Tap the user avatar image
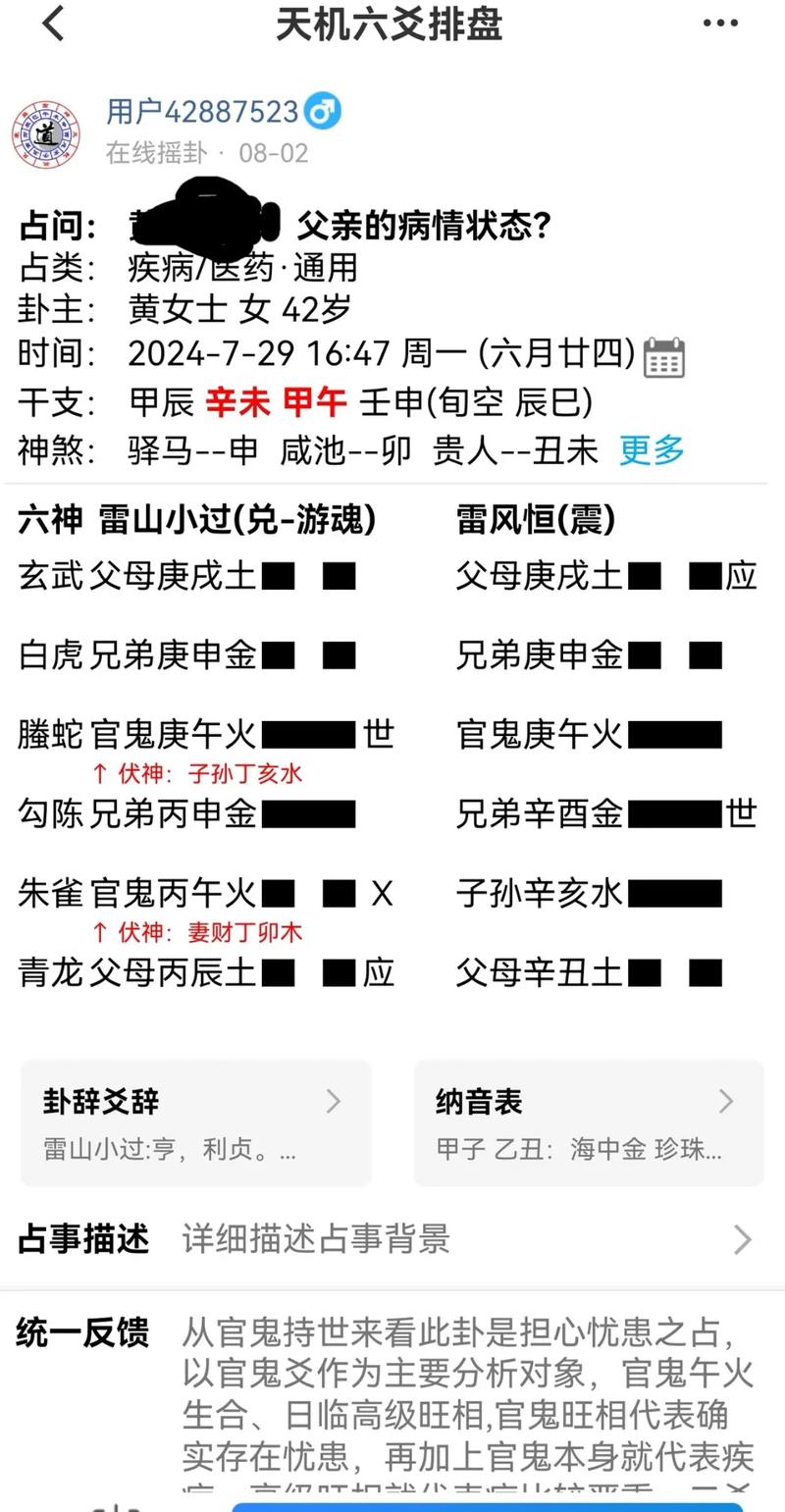Image resolution: width=785 pixels, height=1512 pixels. click(x=46, y=133)
